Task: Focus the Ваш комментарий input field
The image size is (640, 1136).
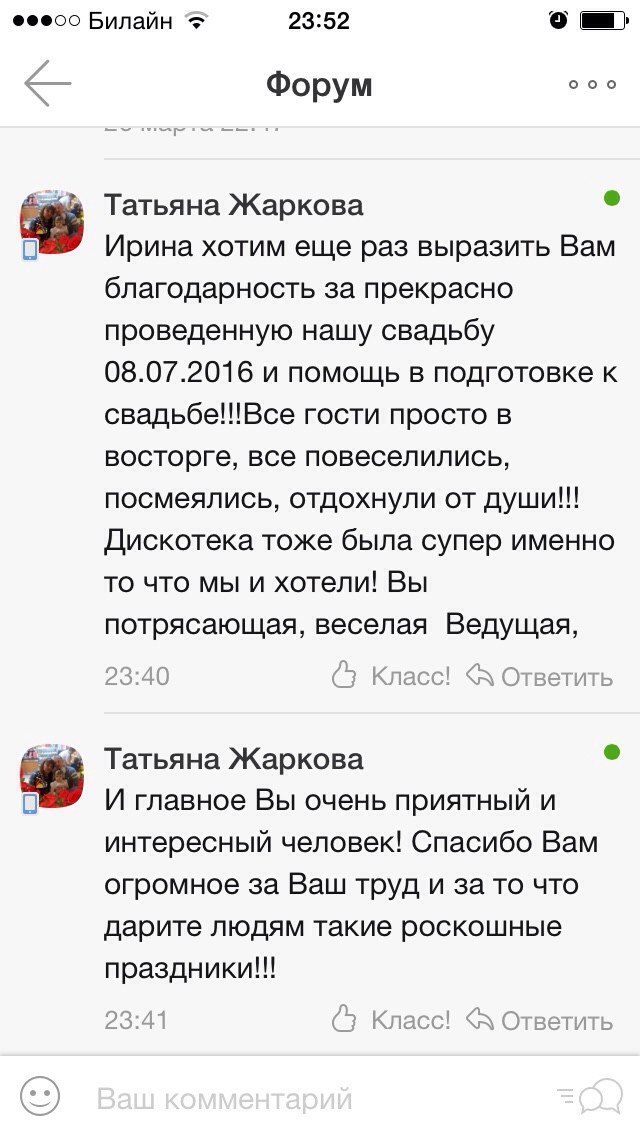Action: [300, 1099]
